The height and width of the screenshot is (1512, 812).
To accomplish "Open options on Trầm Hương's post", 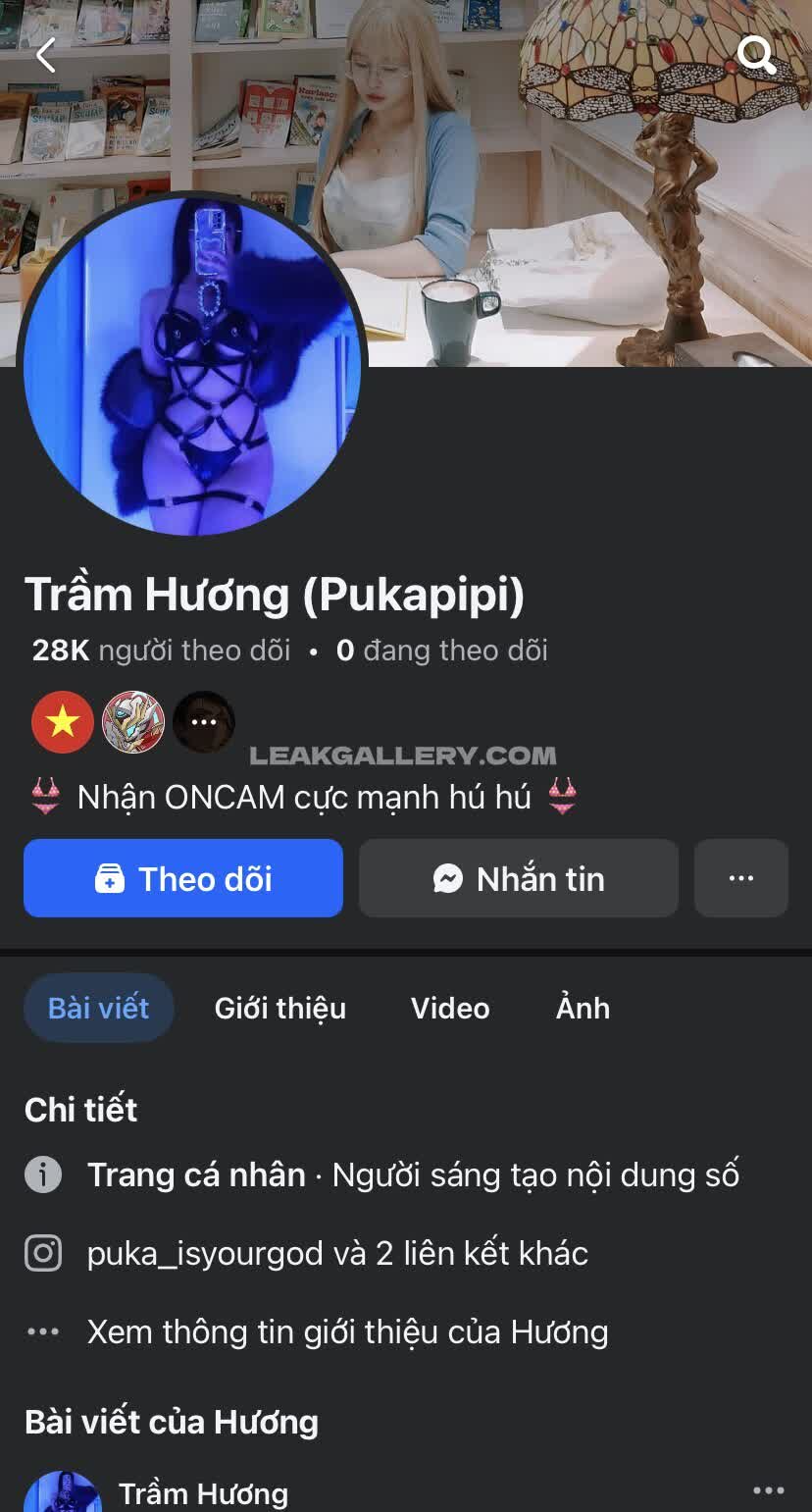I will 768,1490.
